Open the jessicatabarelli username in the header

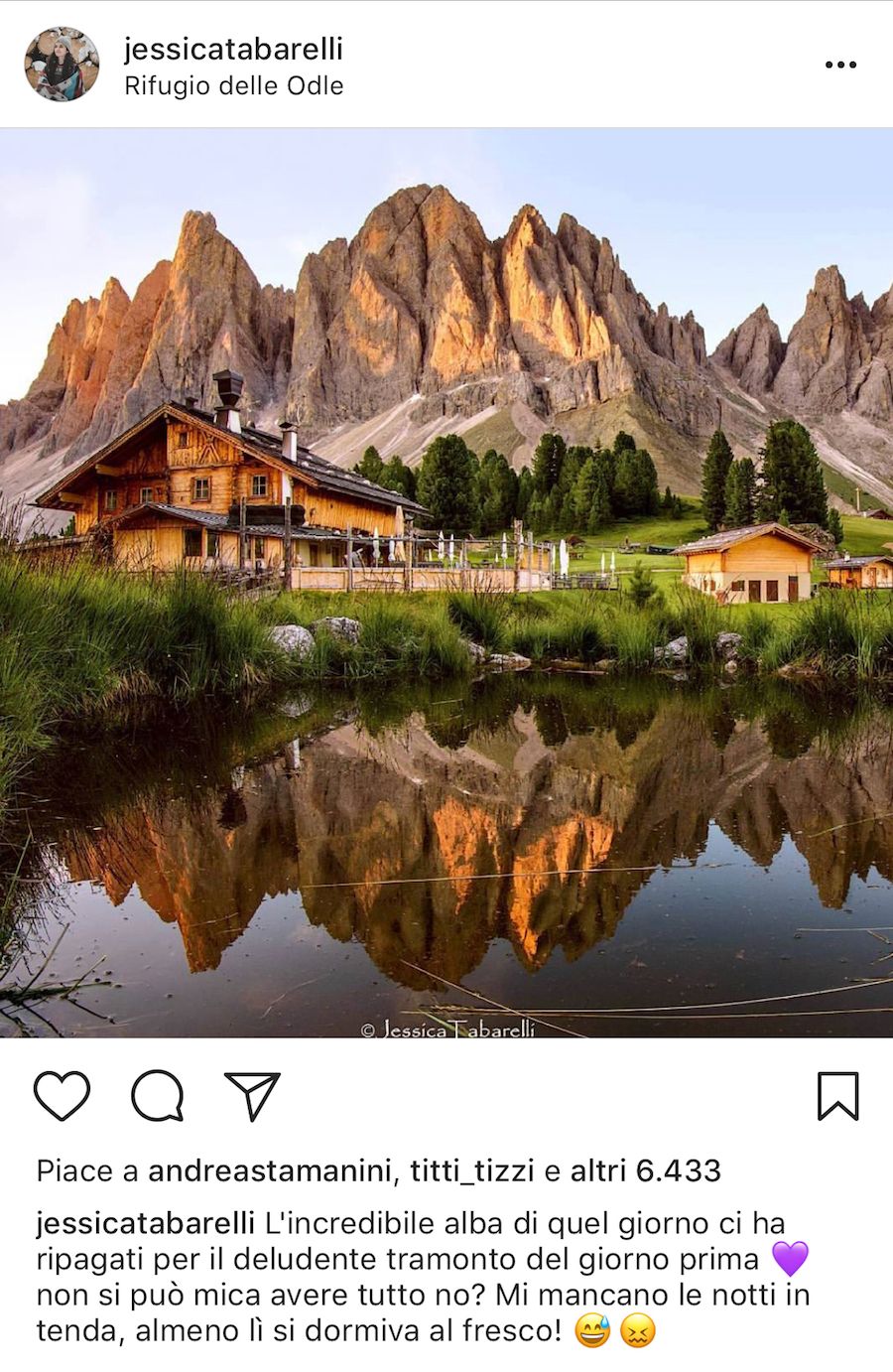(233, 48)
